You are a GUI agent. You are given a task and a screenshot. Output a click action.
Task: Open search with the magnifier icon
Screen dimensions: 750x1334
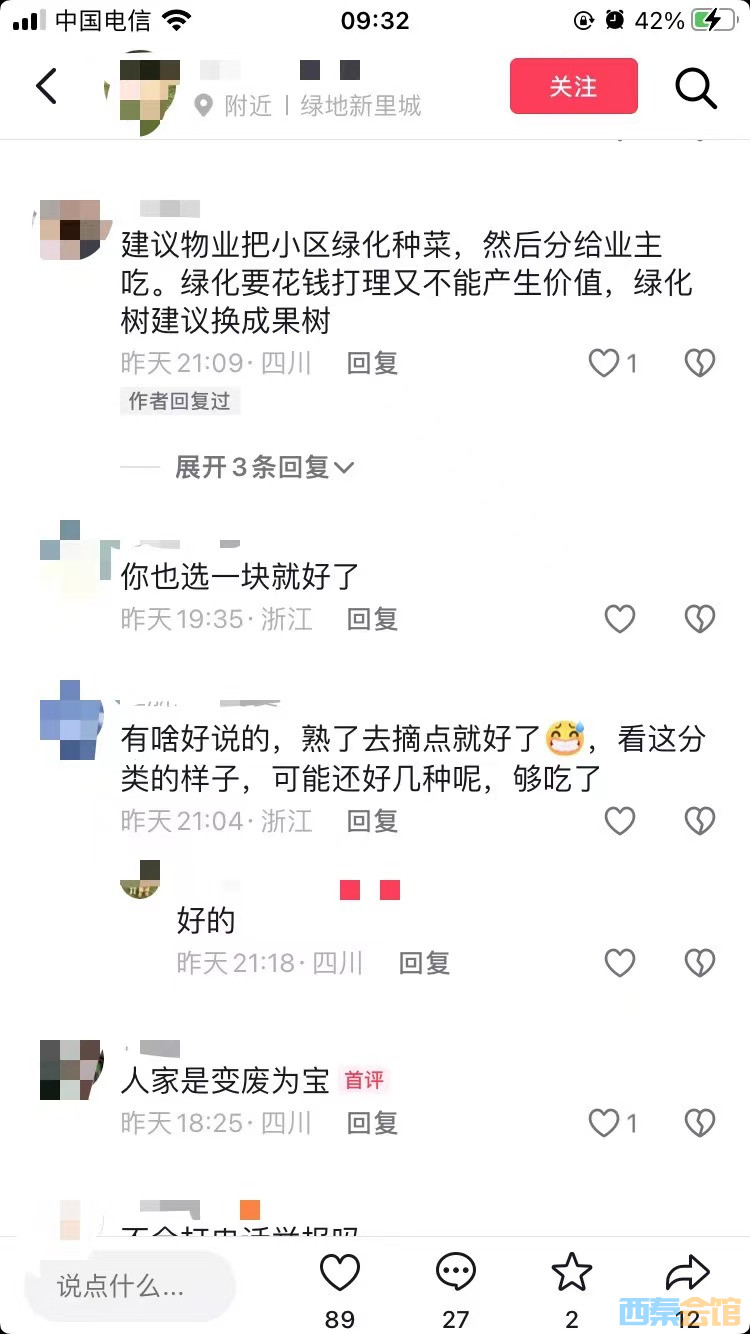click(x=696, y=88)
